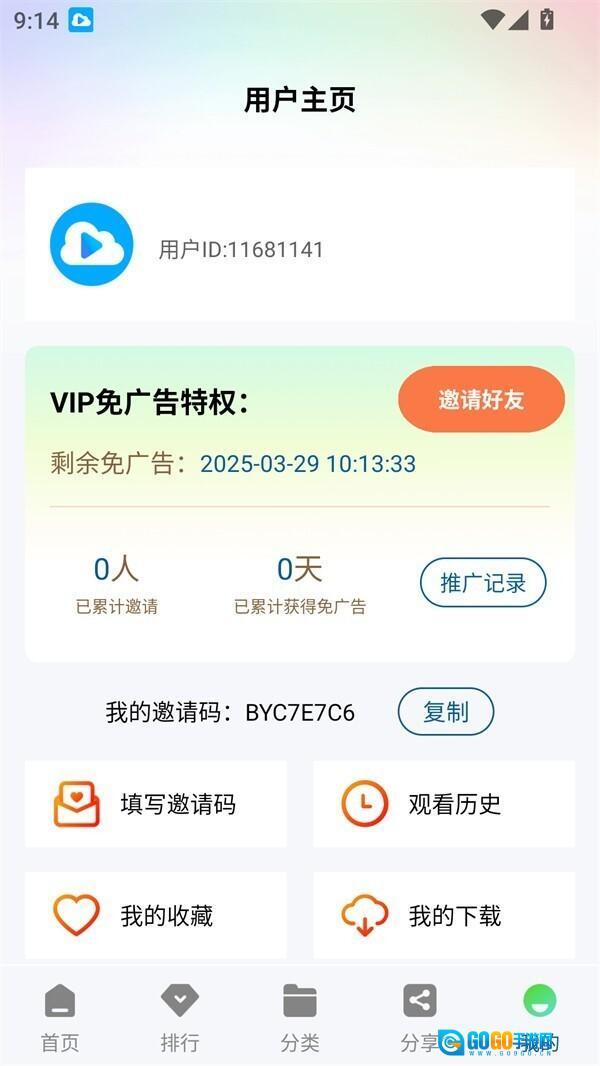Image resolution: width=600 pixels, height=1066 pixels.
Task: Open 填写邀请码 to enter invite code
Action: click(156, 804)
